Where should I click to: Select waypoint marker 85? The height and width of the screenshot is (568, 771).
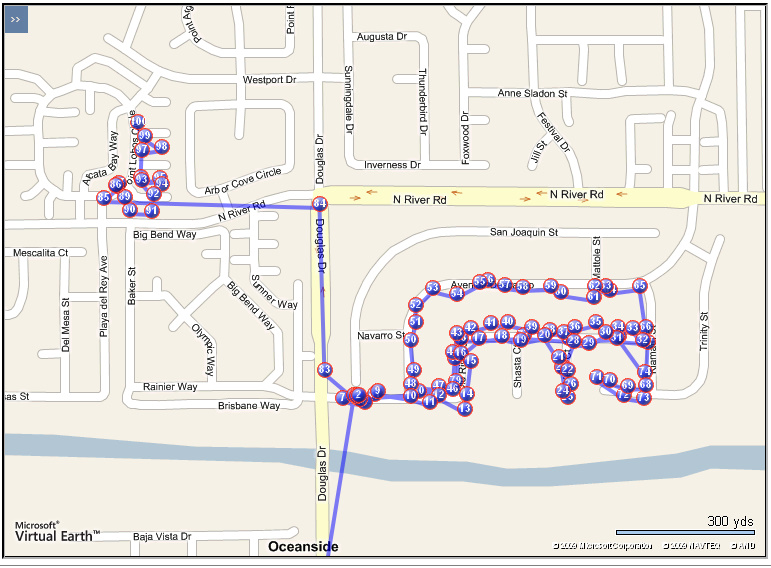click(x=104, y=199)
